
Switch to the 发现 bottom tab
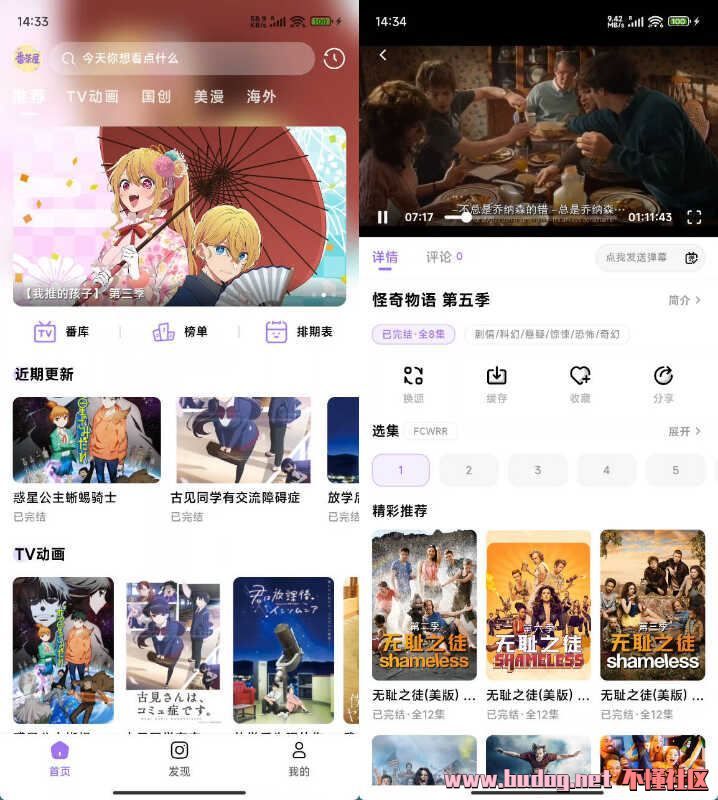click(179, 758)
